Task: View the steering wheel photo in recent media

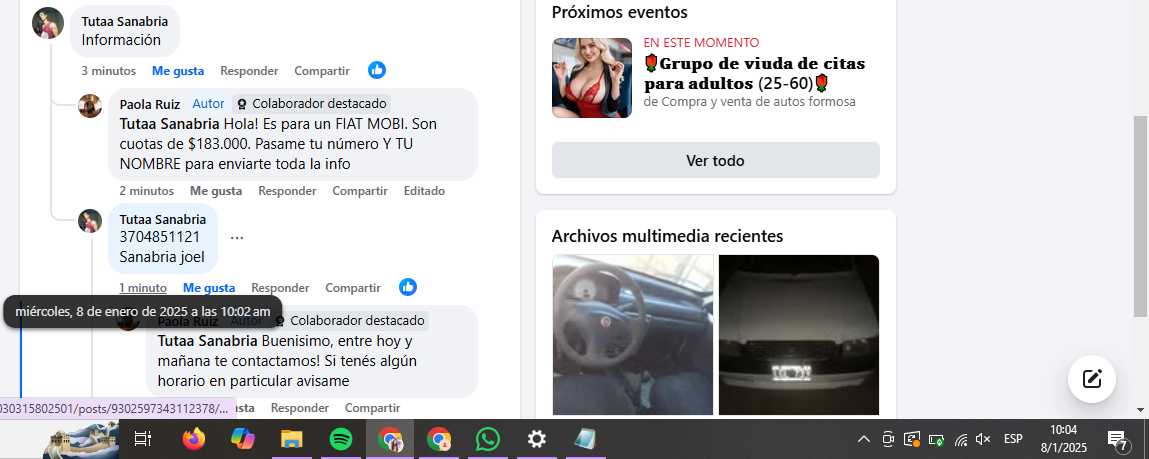Action: click(x=633, y=334)
